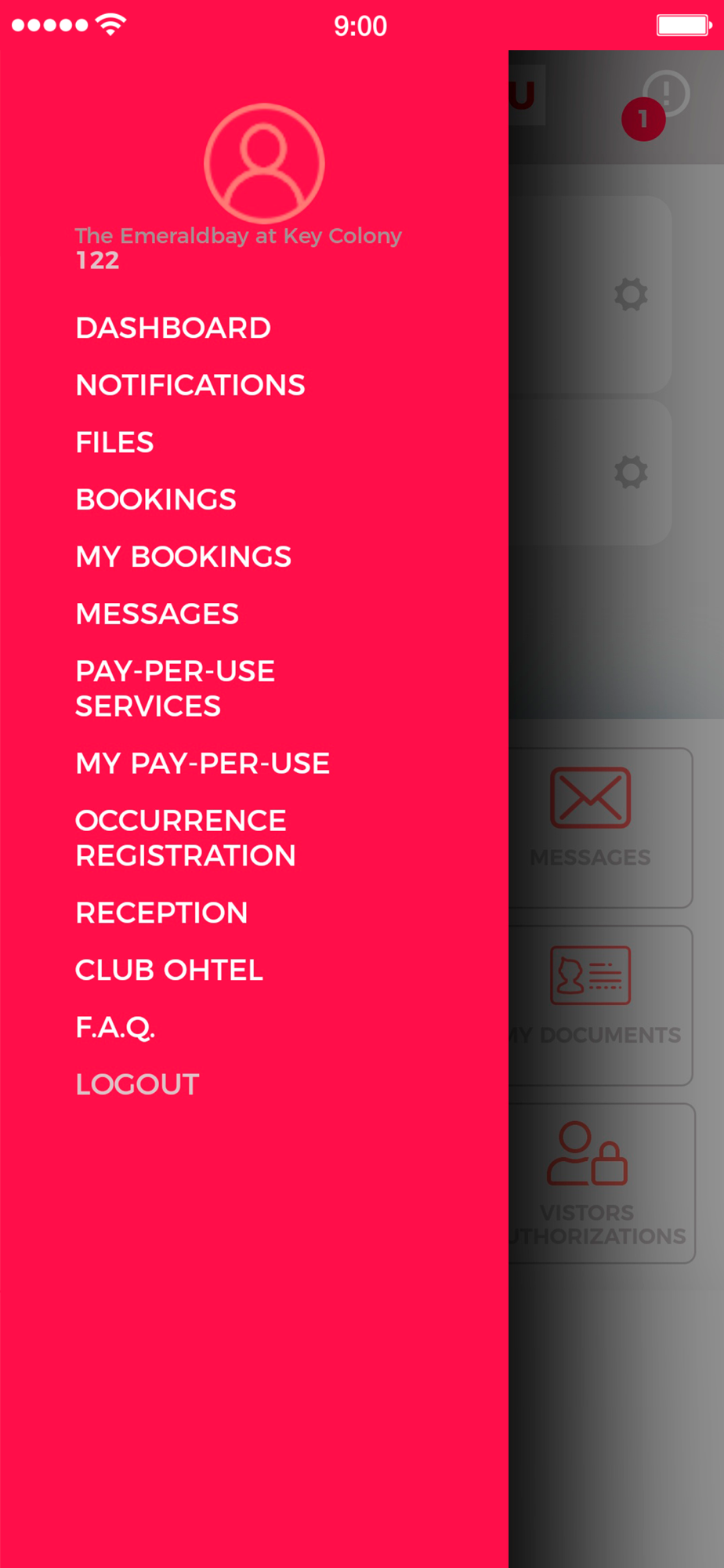Image resolution: width=724 pixels, height=1568 pixels.
Task: Tap Logout to sign out
Action: pos(138,1084)
